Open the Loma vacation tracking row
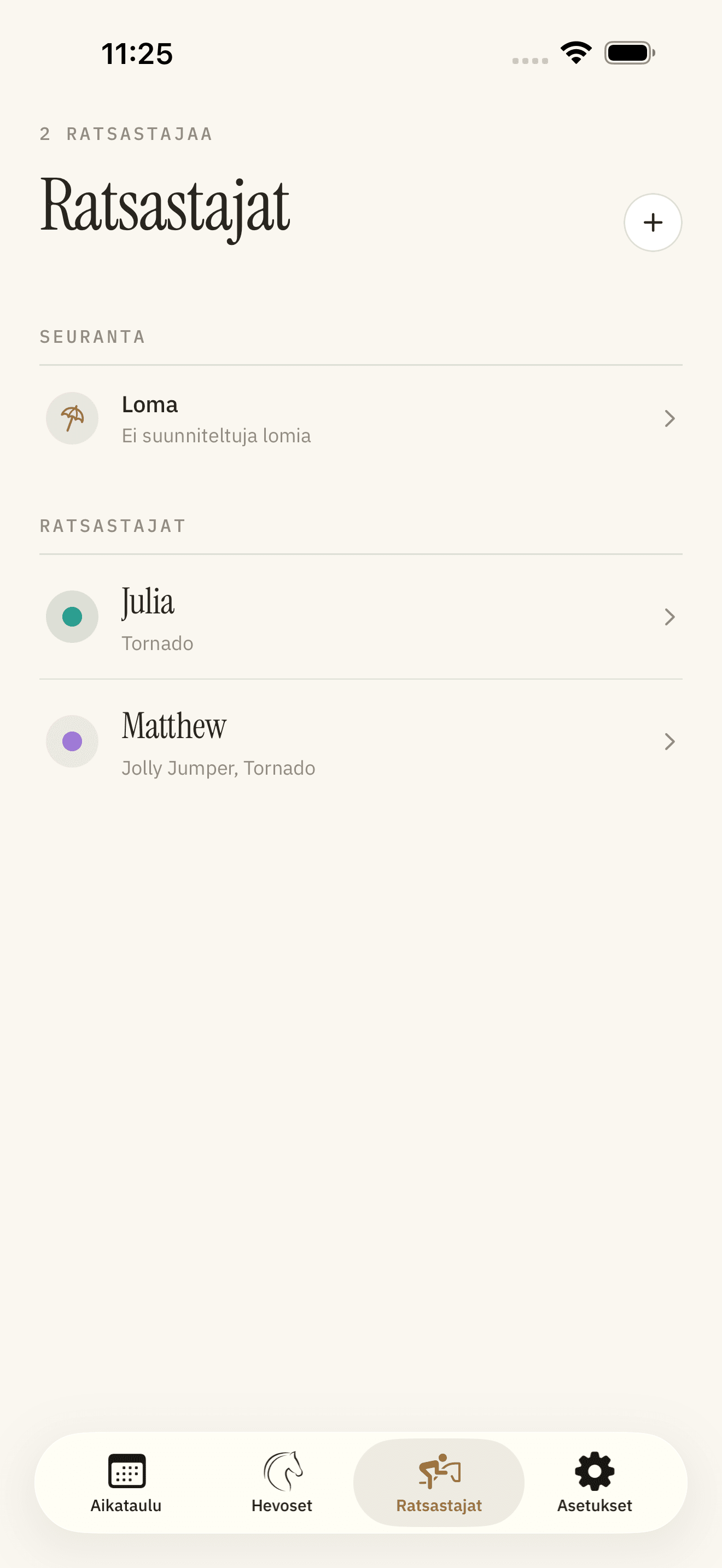722x1568 pixels. [361, 418]
